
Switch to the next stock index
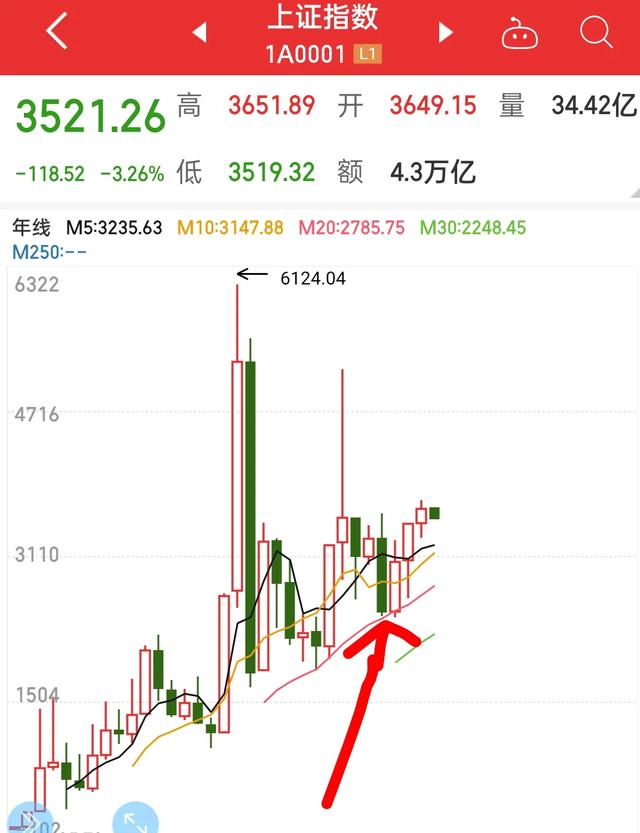pyautogui.click(x=446, y=33)
